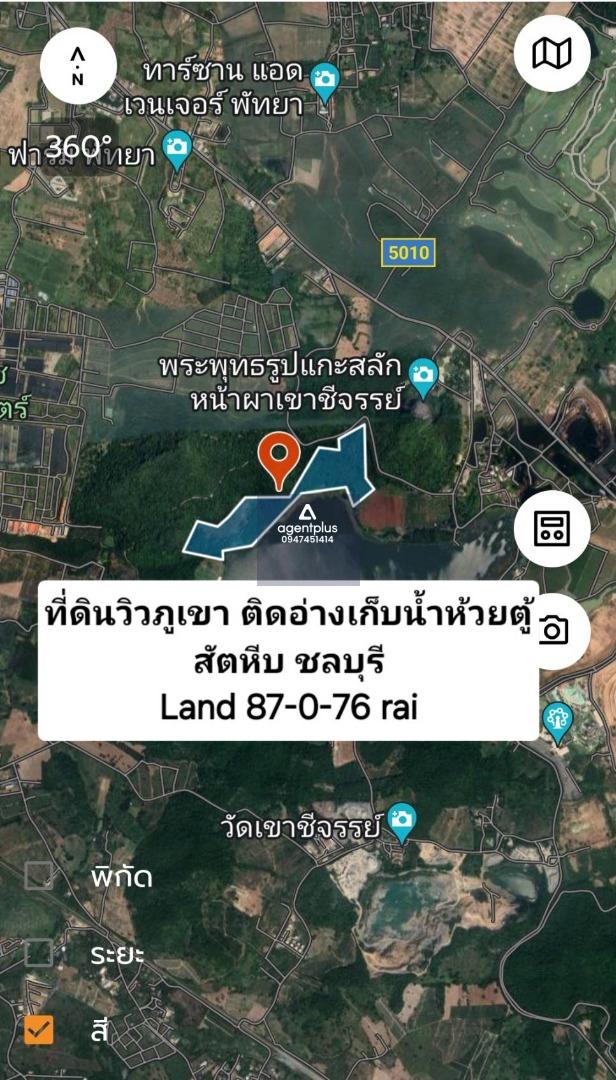Tap the north compass button
Image resolution: width=616 pixels, height=1080 pixels.
coord(78,66)
